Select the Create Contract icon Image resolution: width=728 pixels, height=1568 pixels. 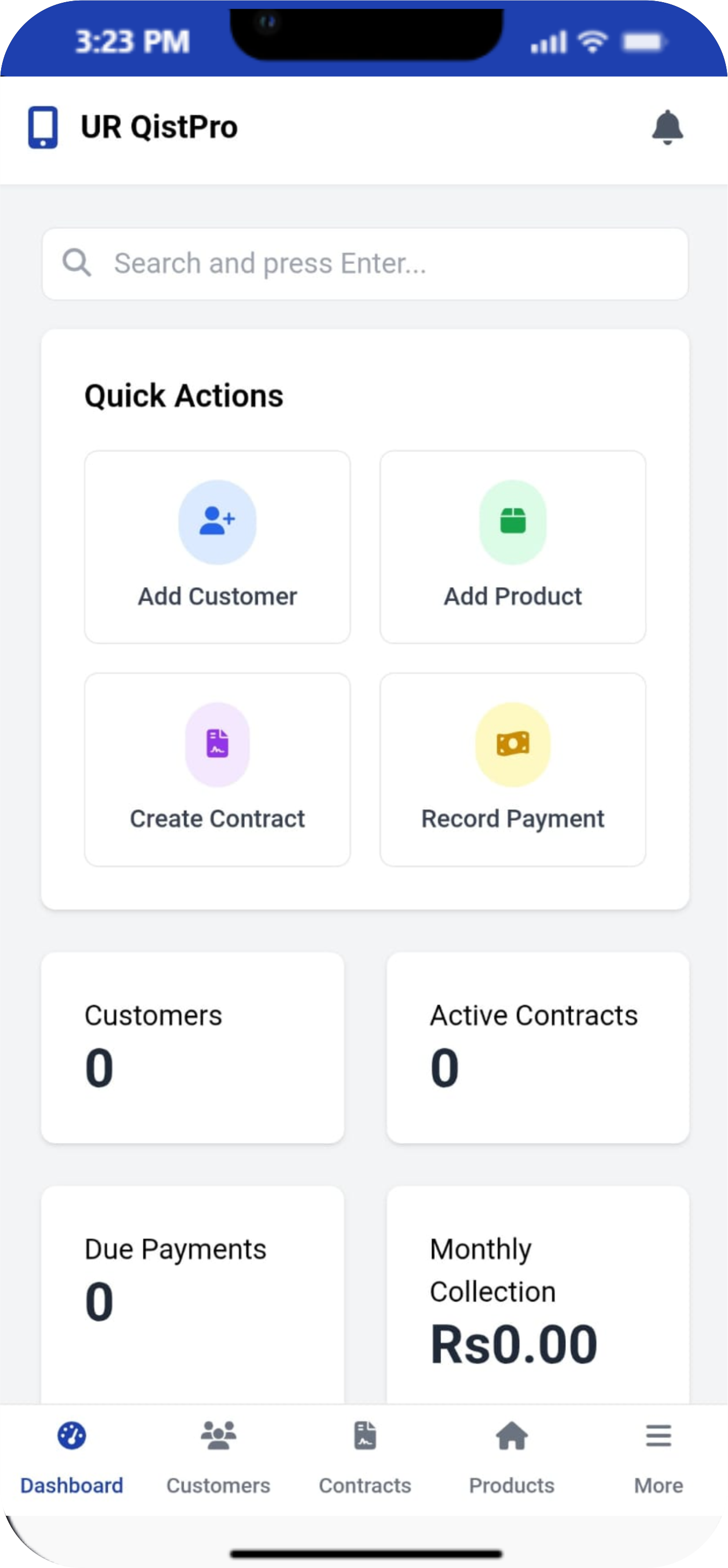click(x=217, y=745)
